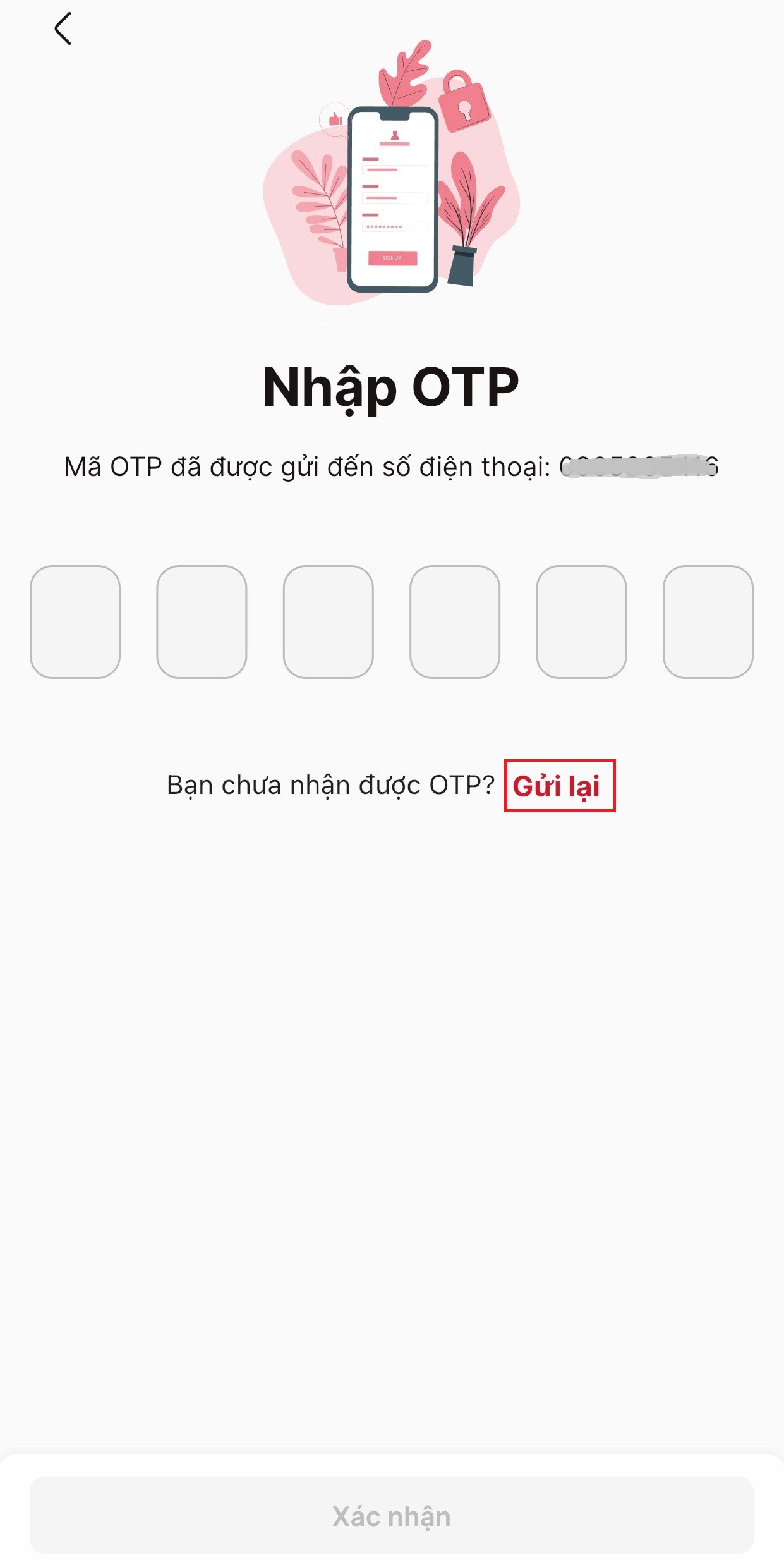Go back using the top-left arrow
Screen dimensions: 784x1567
[x=63, y=29]
